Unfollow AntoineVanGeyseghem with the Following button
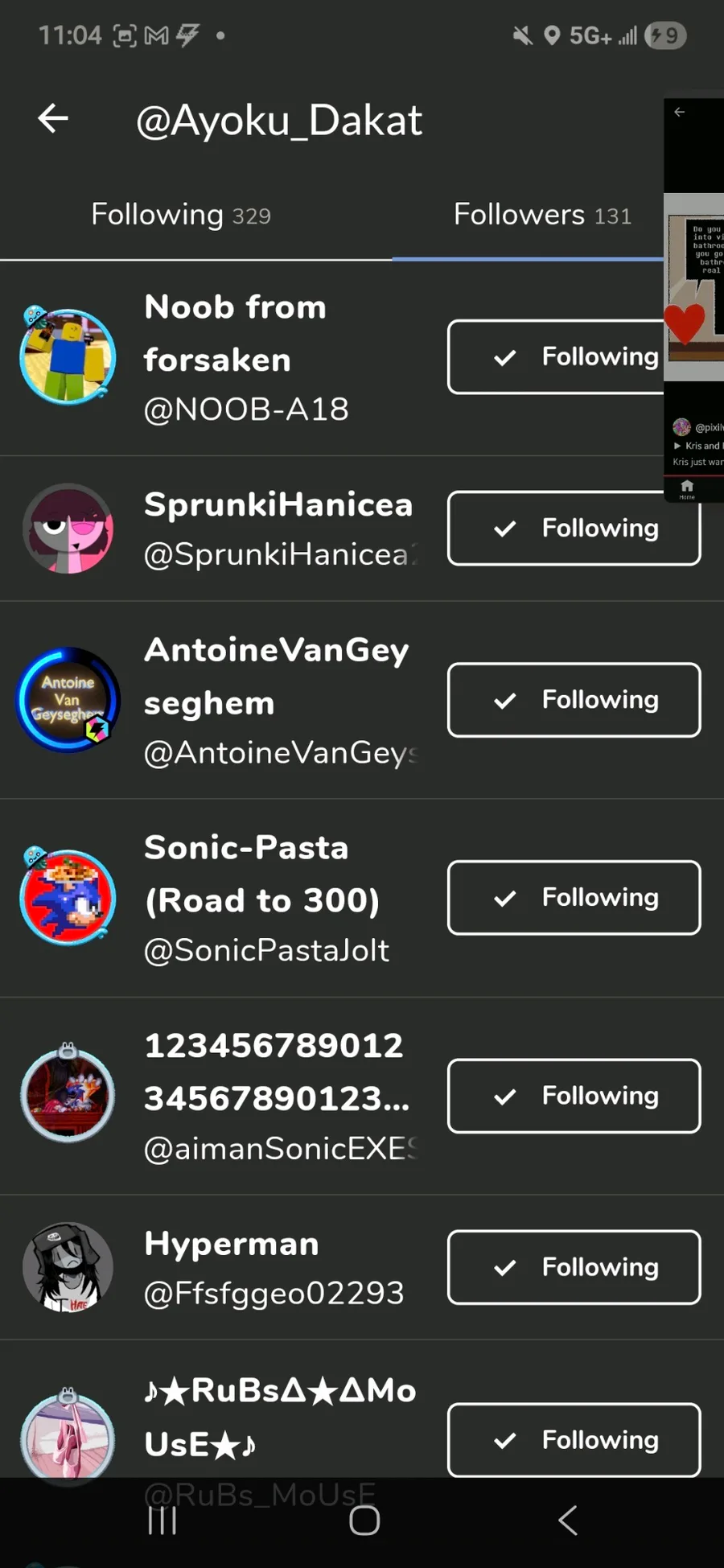 [574, 700]
